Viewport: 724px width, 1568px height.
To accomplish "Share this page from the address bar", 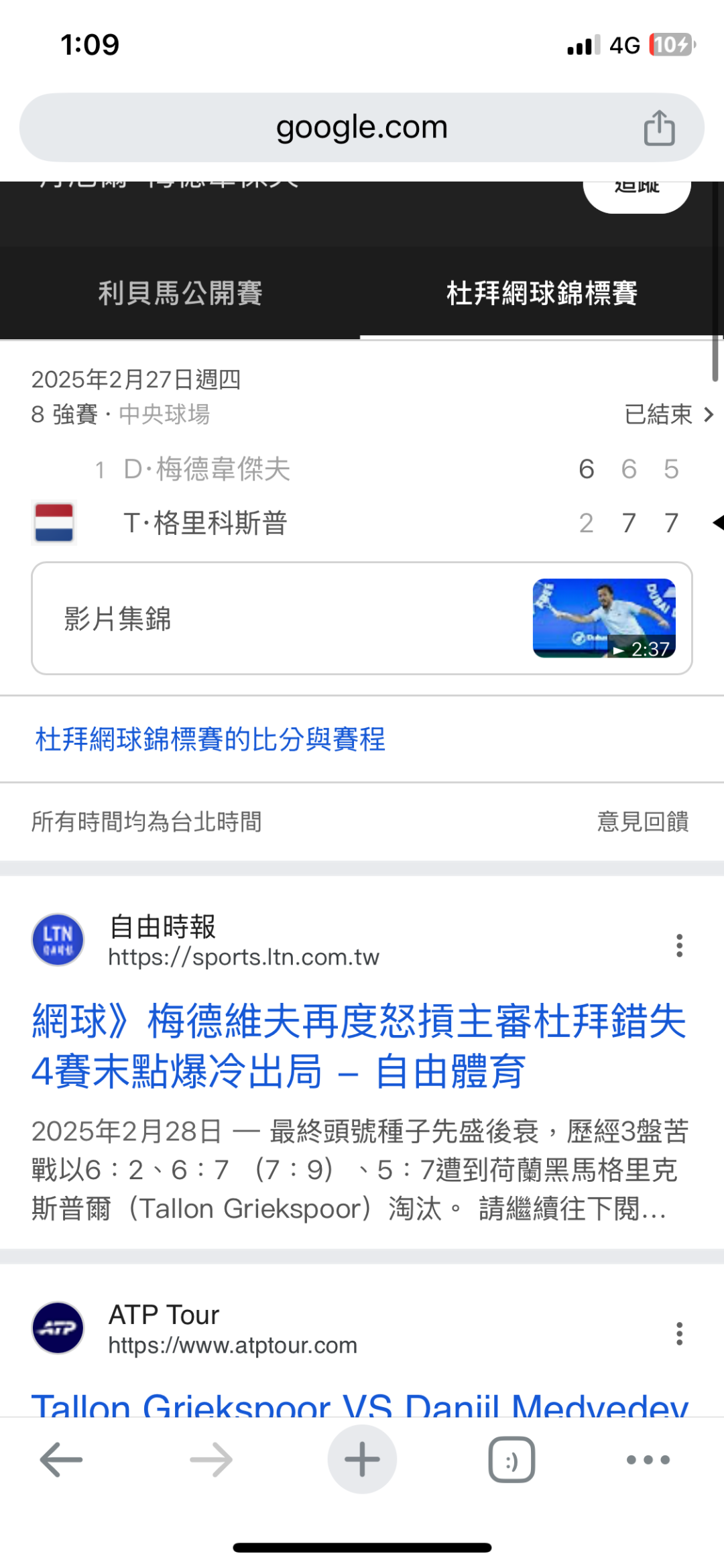I will coord(659,127).
